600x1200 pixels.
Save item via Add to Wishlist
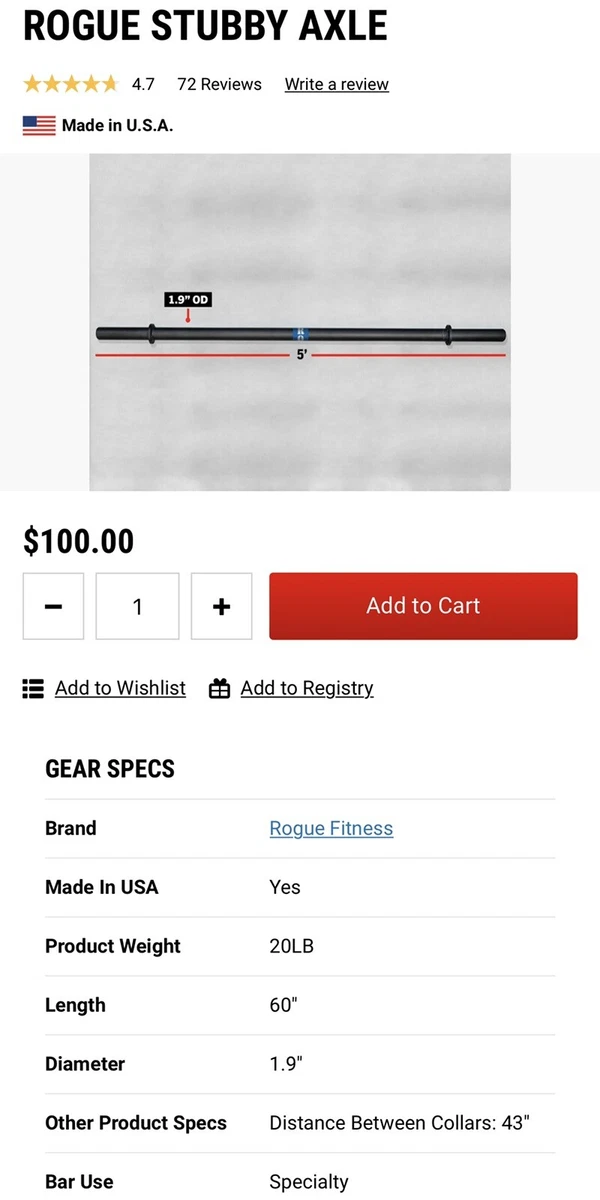pos(104,688)
